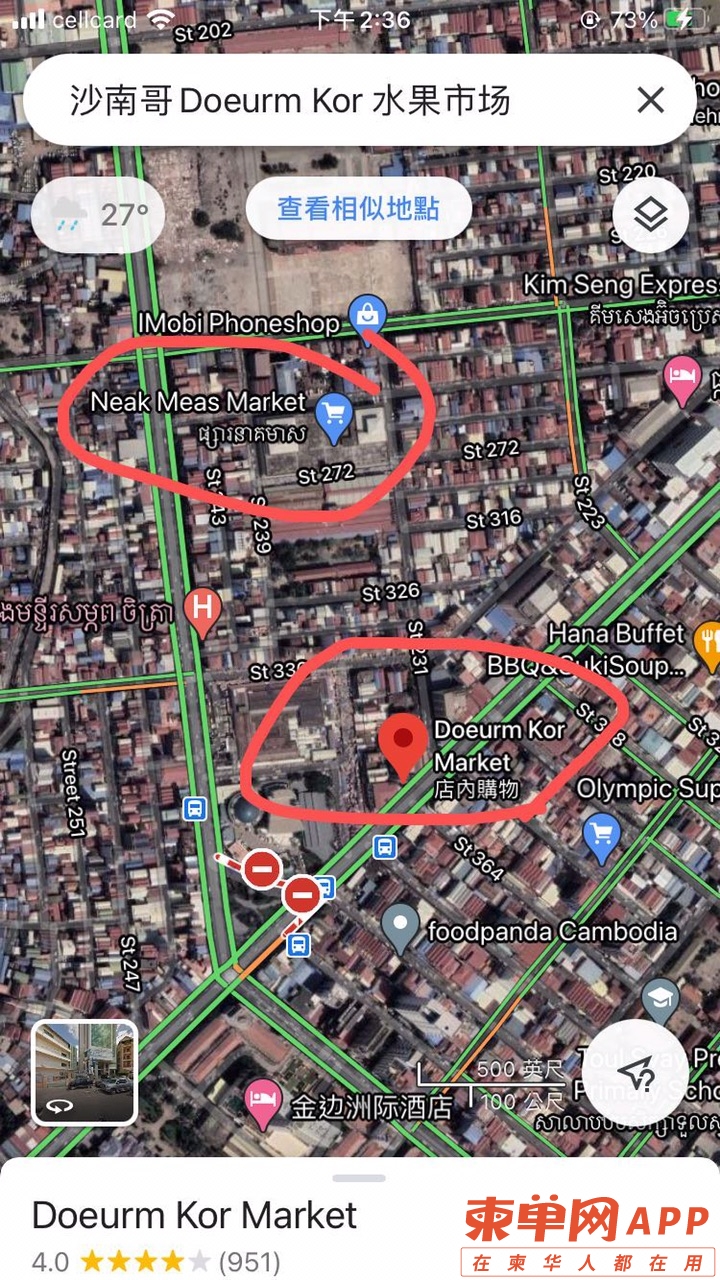
Task: Select the 金边洲际酒店 hotel pin
Action: point(264,1101)
